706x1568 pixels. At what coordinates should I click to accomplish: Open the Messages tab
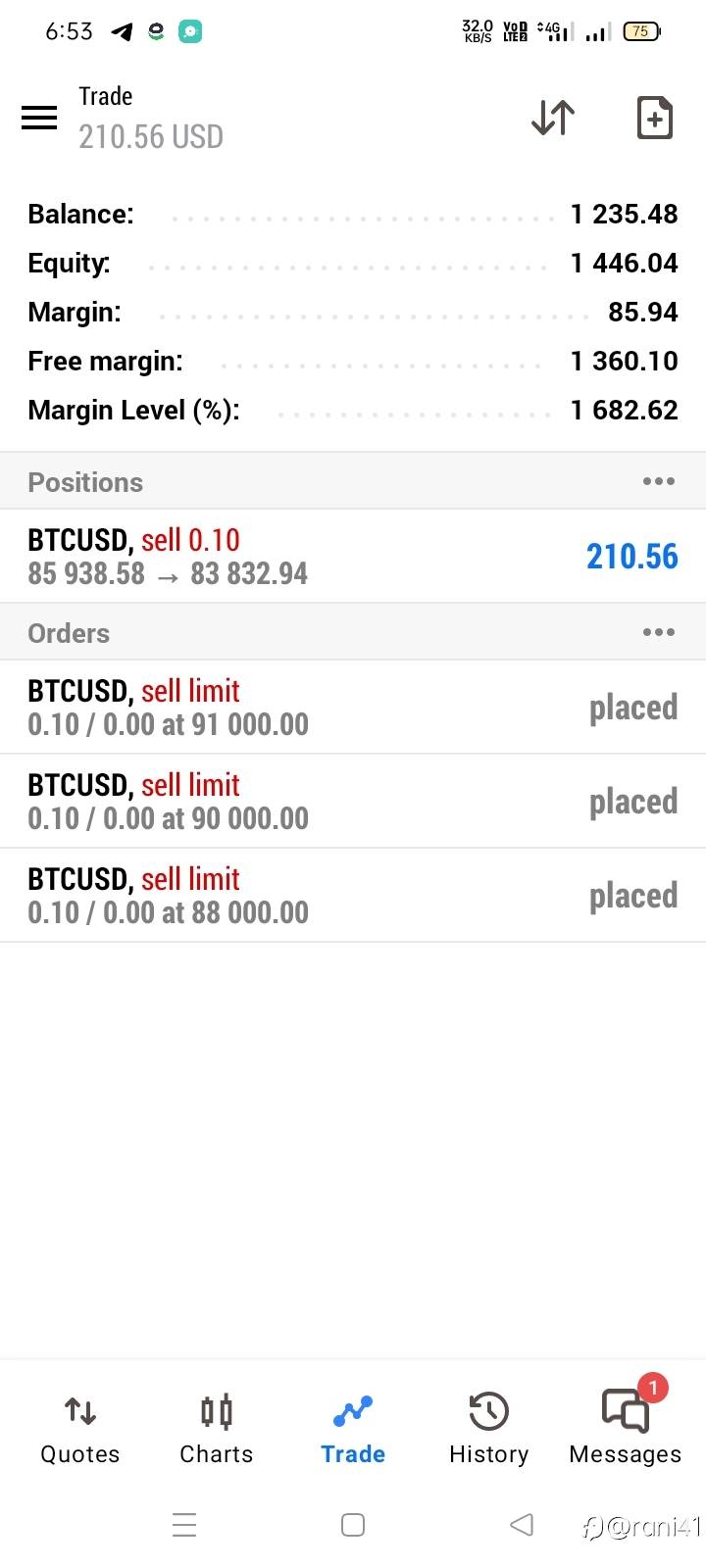point(625,1429)
